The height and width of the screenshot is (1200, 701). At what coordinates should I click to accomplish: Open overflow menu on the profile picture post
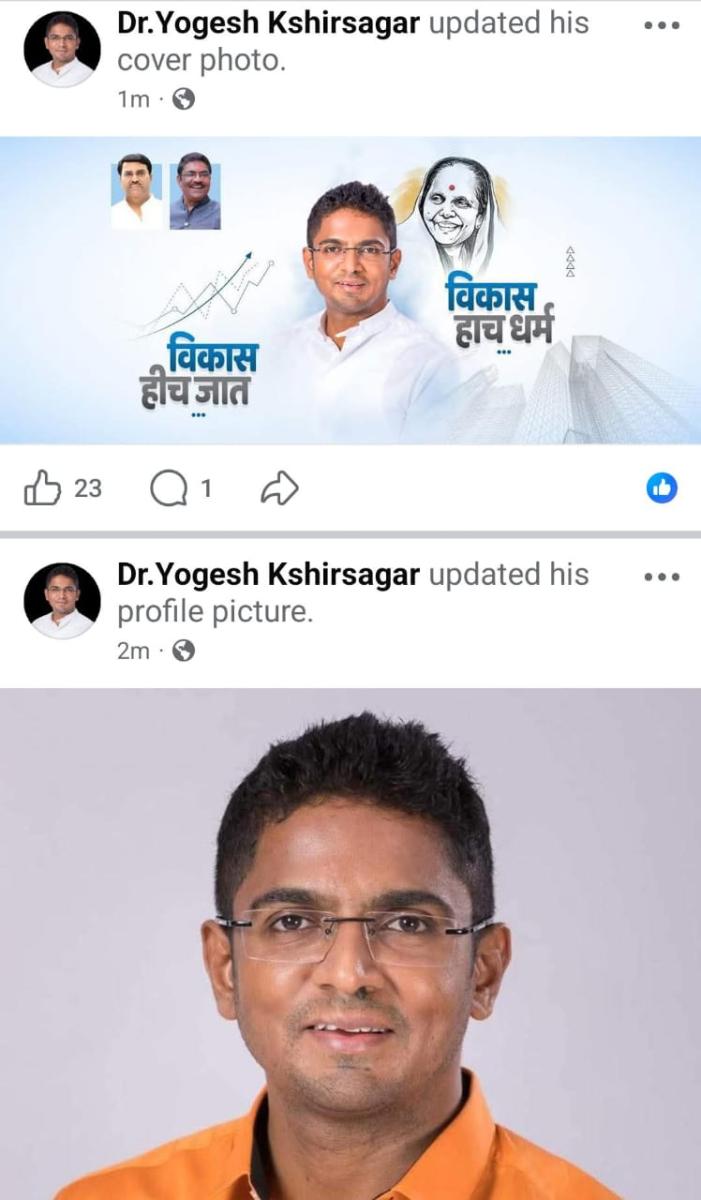661,577
